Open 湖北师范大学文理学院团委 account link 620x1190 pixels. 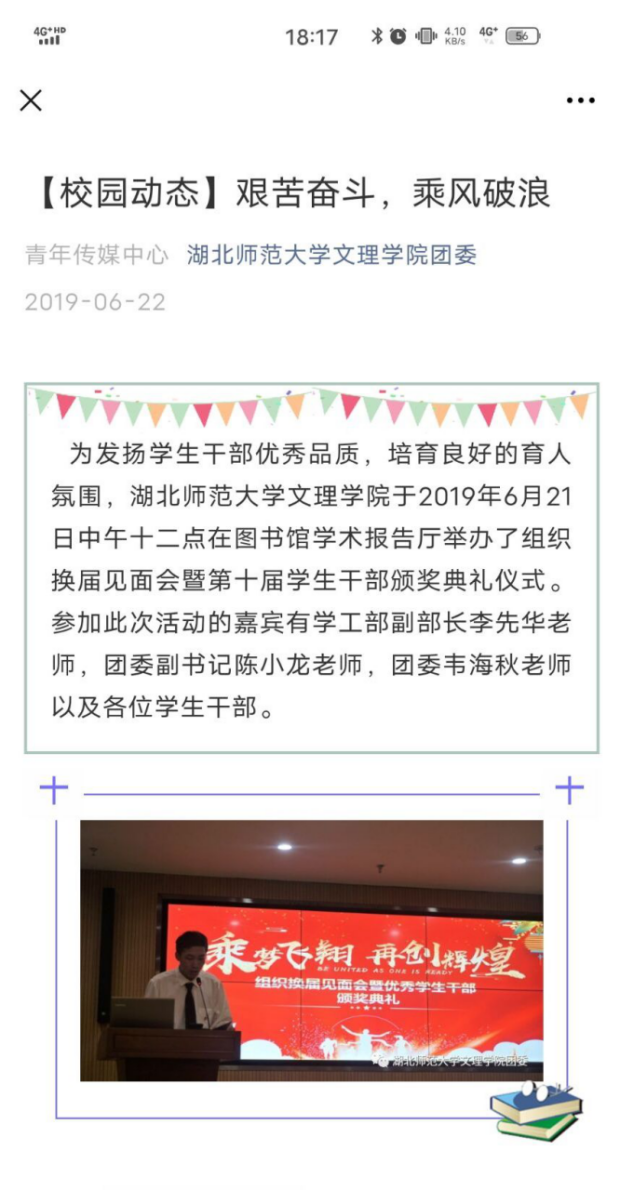(x=332, y=255)
